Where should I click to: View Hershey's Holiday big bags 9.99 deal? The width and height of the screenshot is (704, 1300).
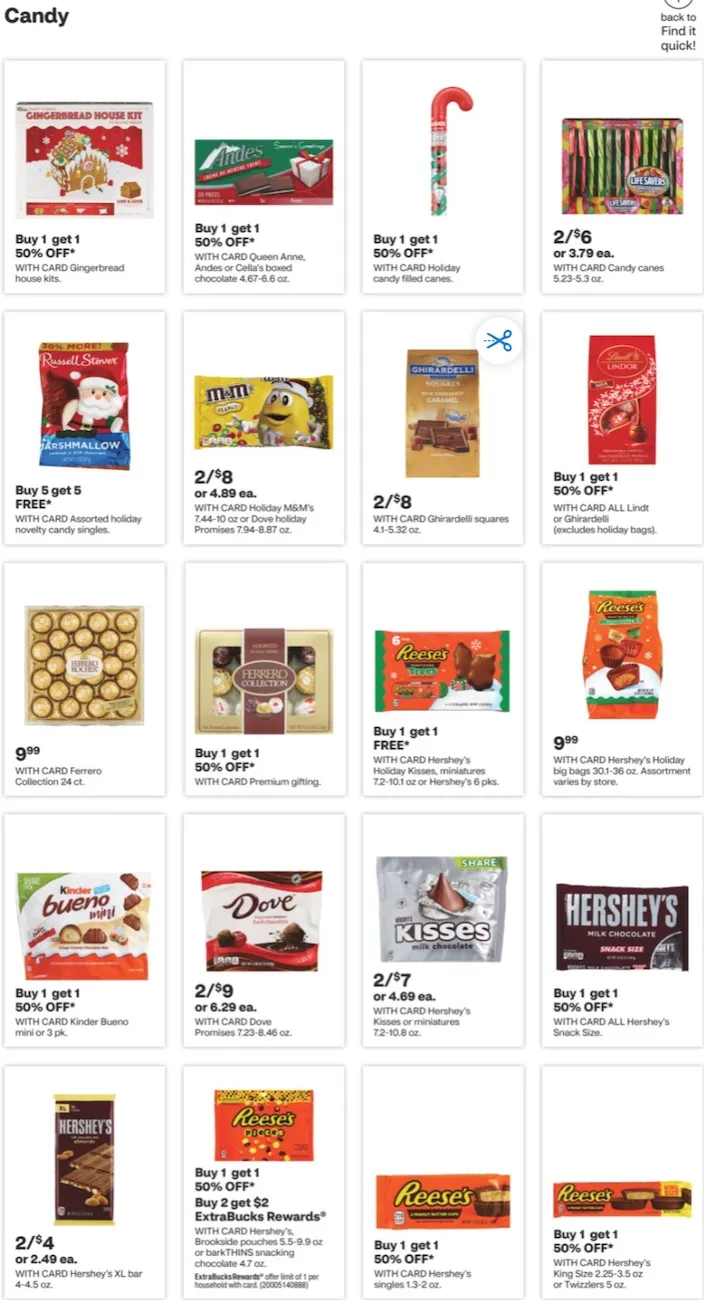click(622, 679)
